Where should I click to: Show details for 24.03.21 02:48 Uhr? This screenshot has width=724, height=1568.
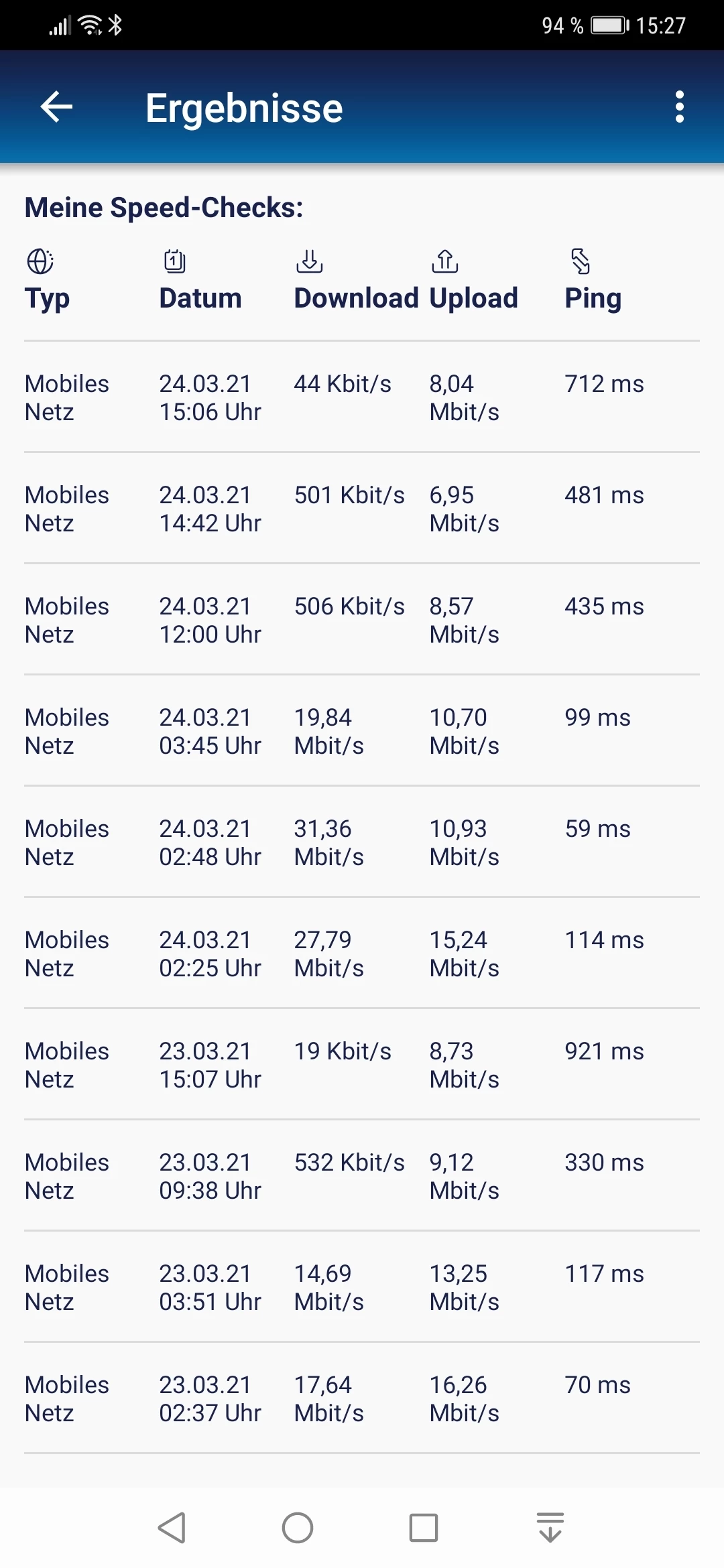click(362, 842)
